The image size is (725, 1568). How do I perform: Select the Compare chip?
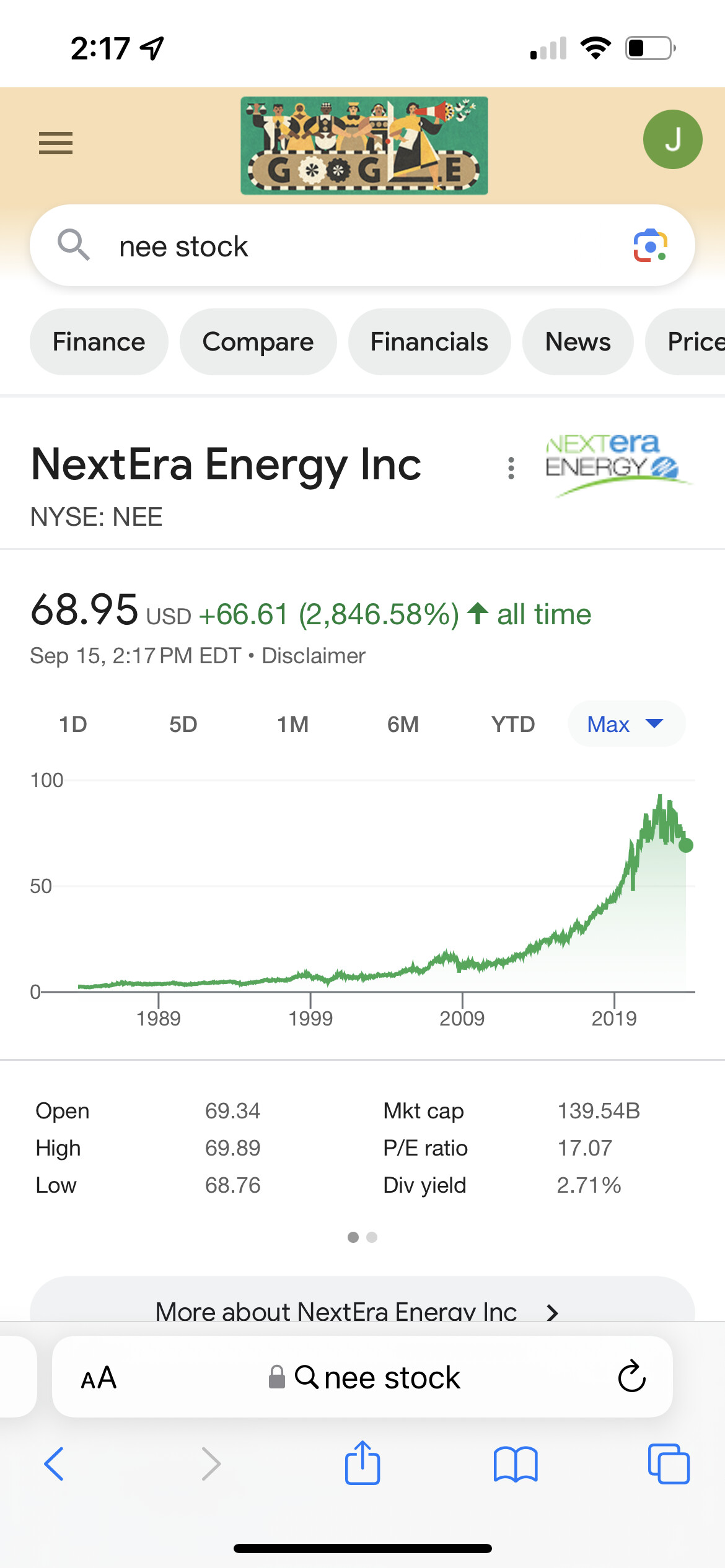(x=258, y=342)
